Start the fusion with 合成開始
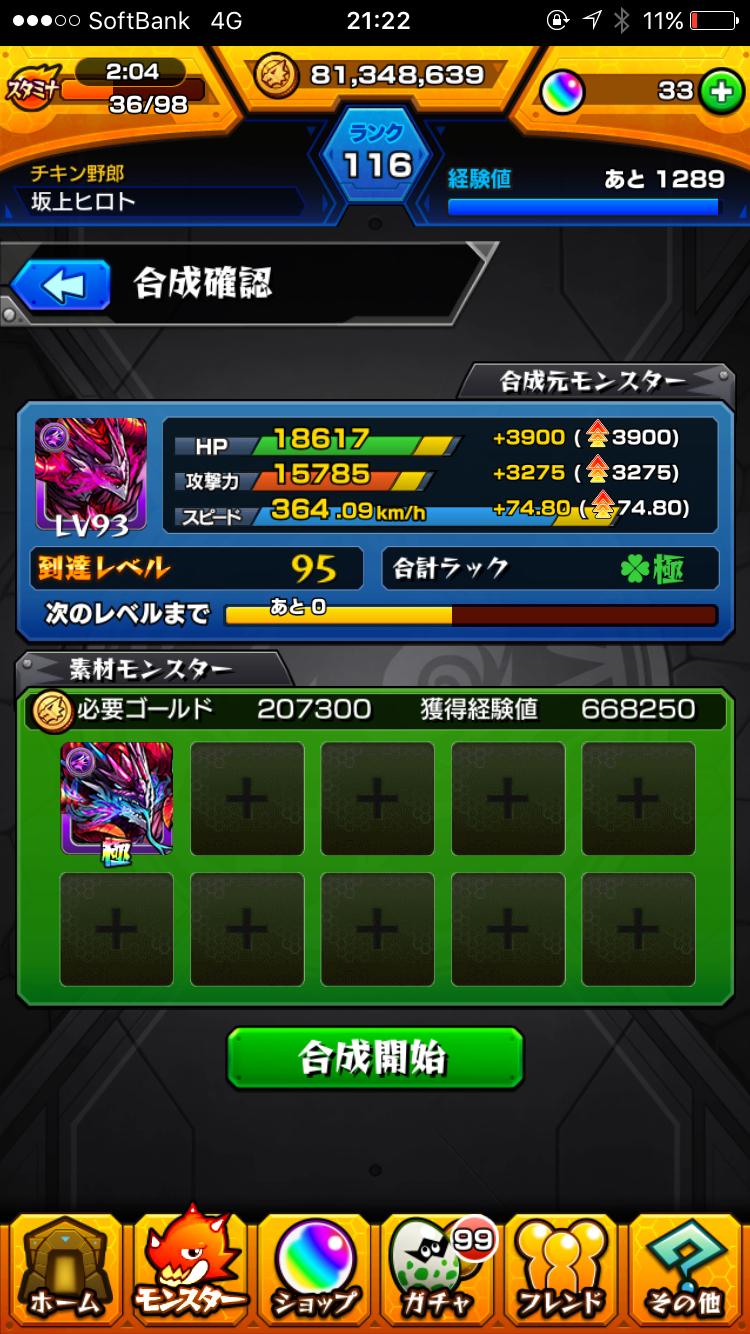This screenshot has height=1334, width=750. click(x=375, y=1058)
